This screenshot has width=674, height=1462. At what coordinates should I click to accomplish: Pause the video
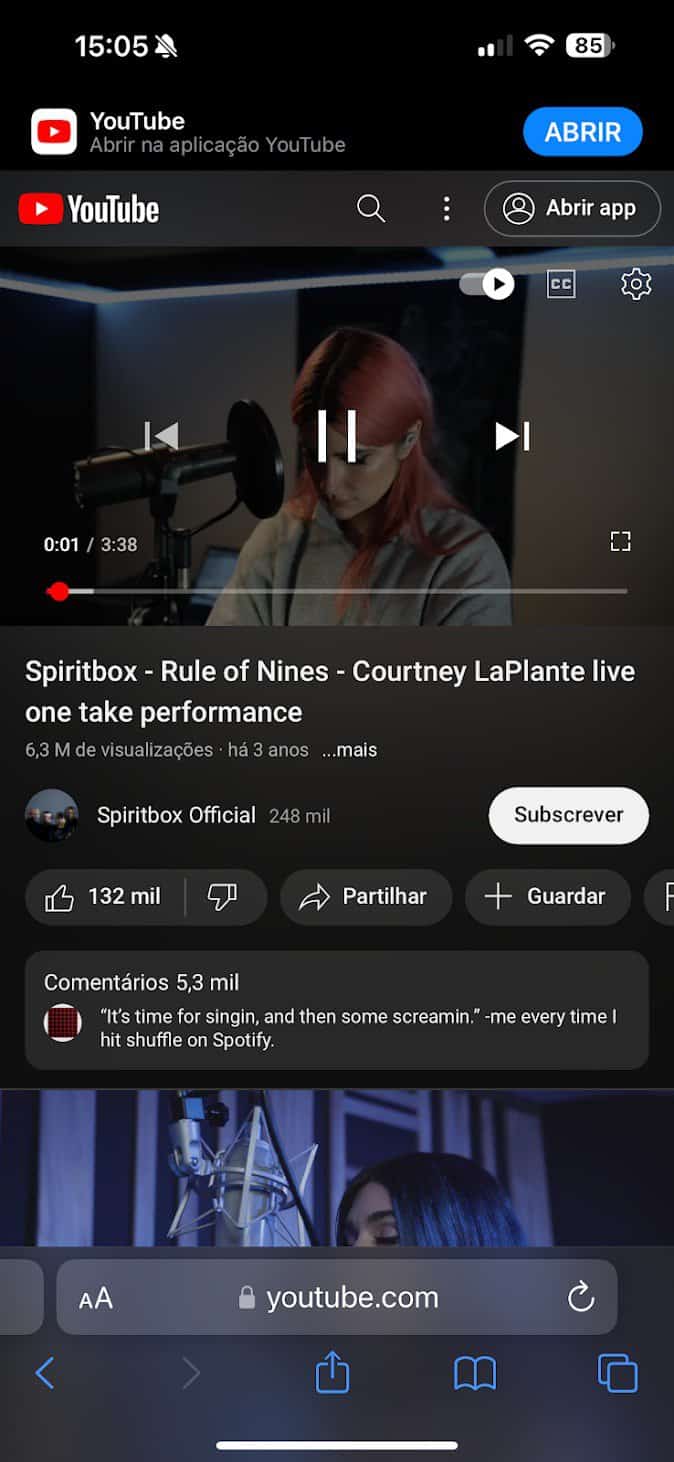(x=337, y=436)
